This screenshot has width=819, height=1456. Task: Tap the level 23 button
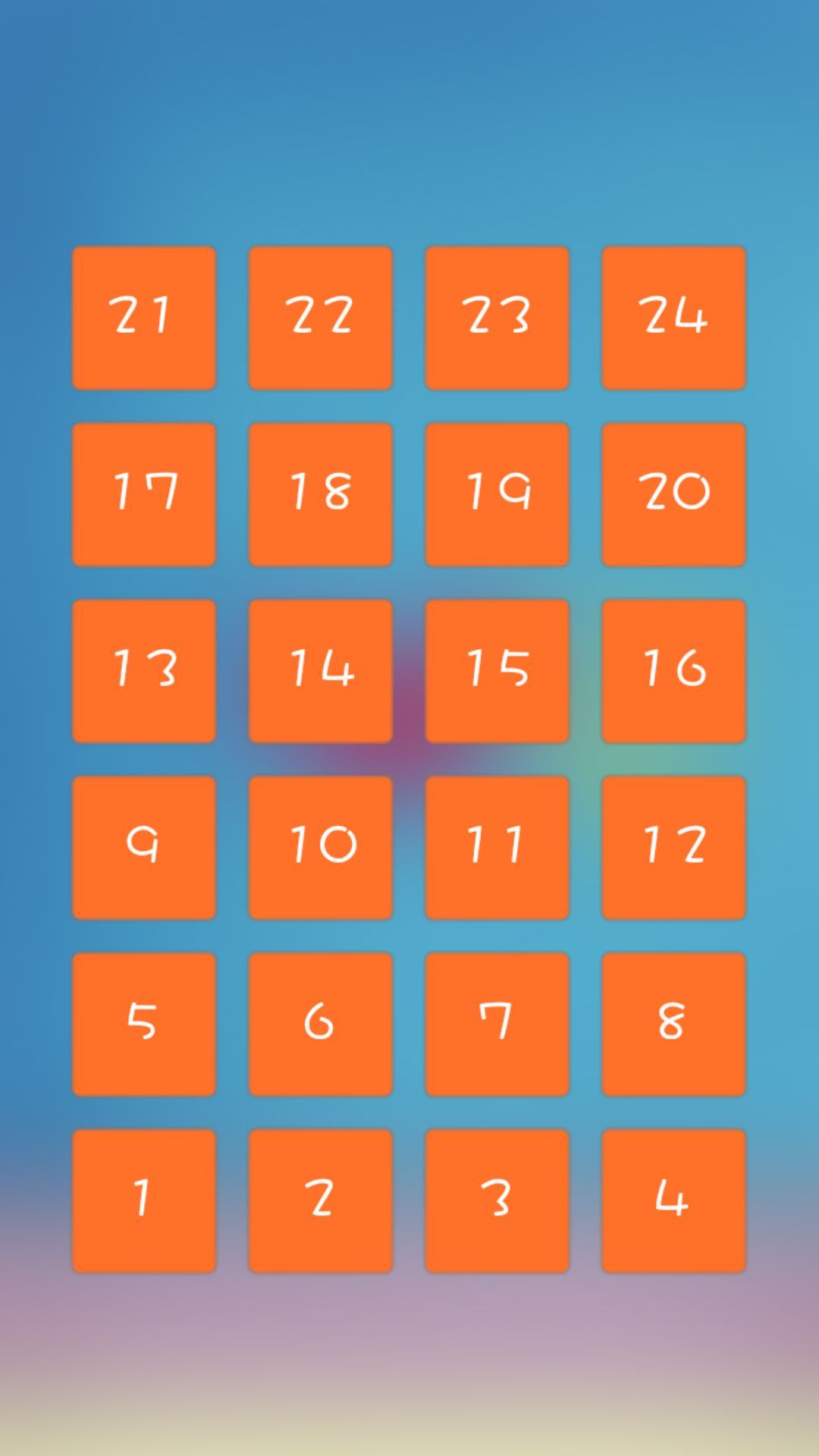coord(497,317)
